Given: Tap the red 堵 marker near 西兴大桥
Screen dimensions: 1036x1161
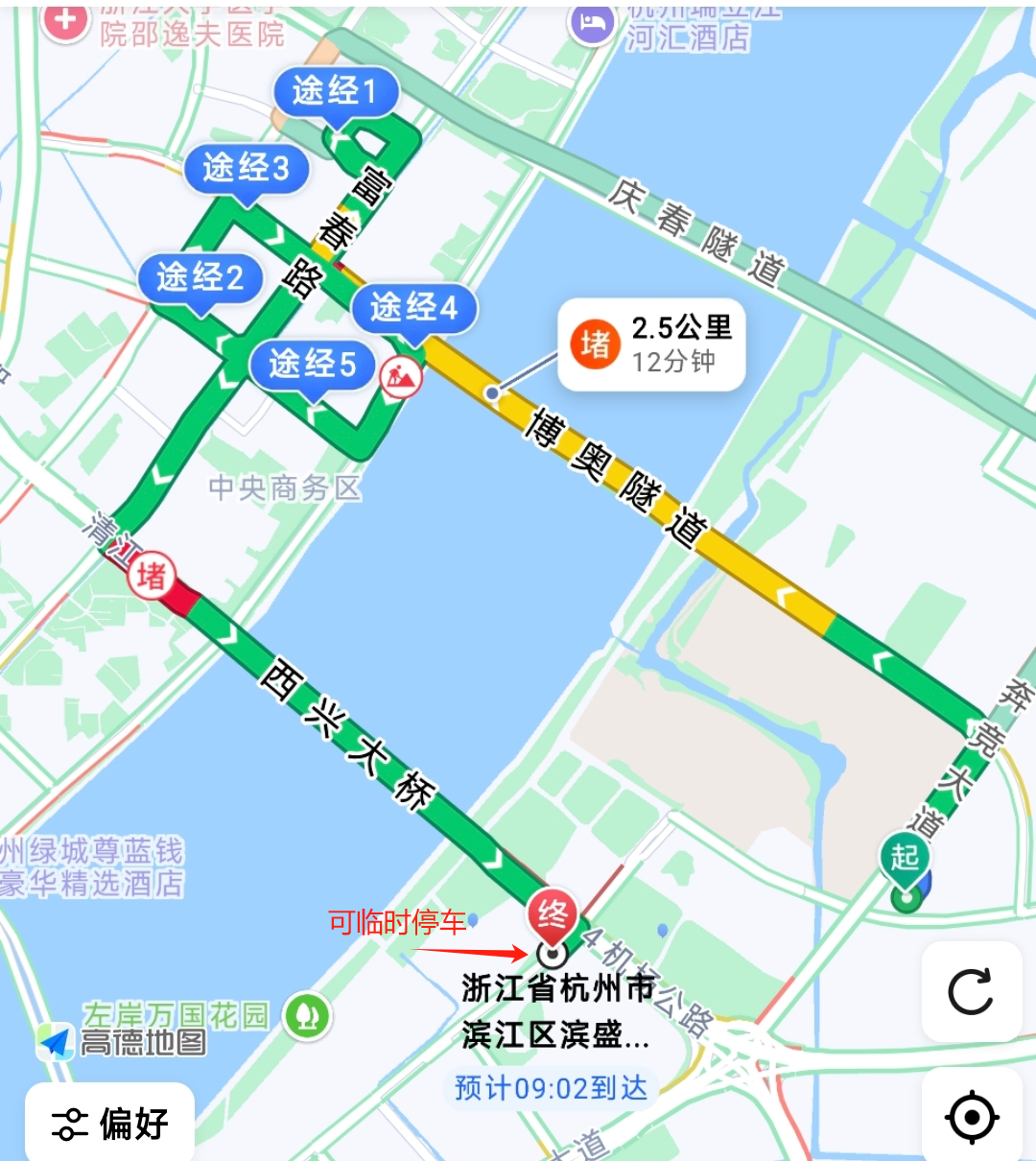Looking at the screenshot, I should point(152,576).
